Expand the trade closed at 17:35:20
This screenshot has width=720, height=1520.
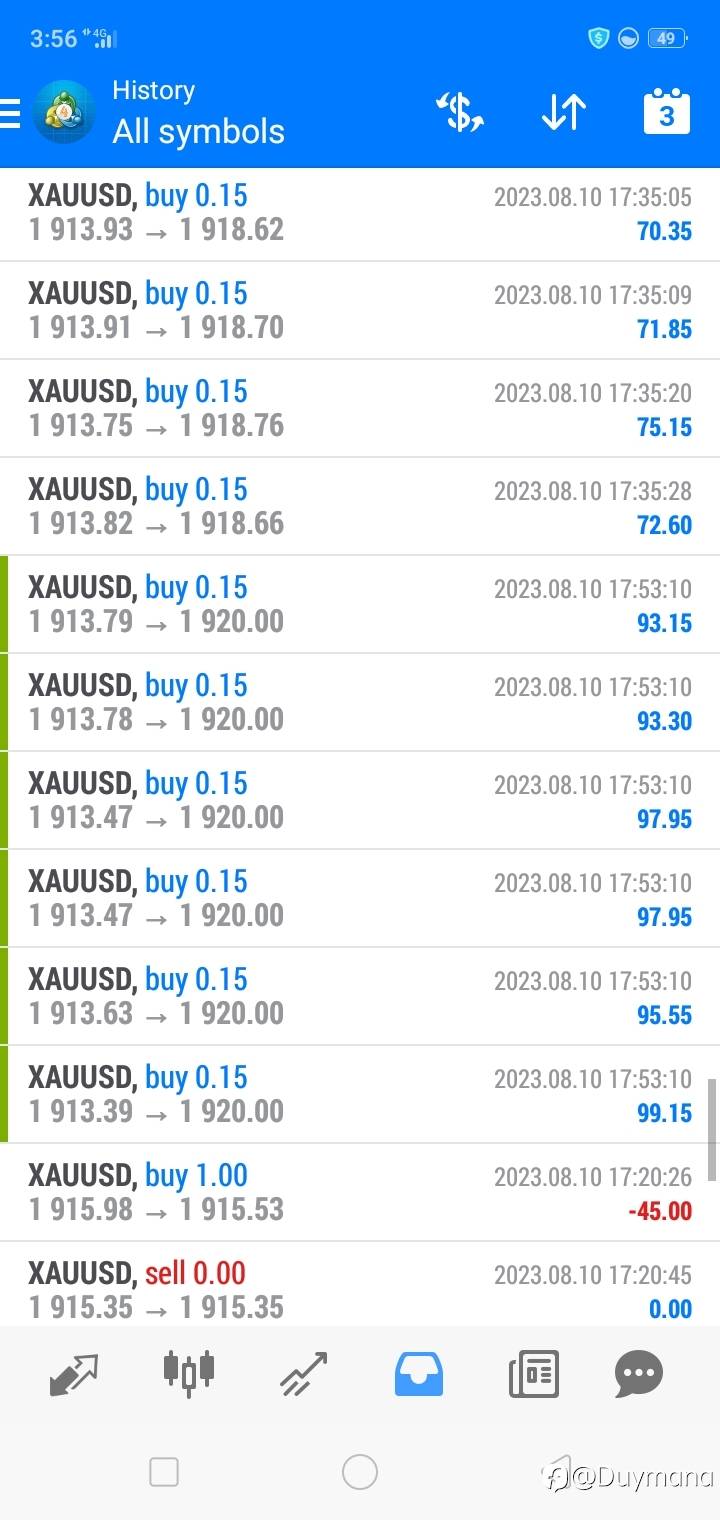pyautogui.click(x=360, y=409)
